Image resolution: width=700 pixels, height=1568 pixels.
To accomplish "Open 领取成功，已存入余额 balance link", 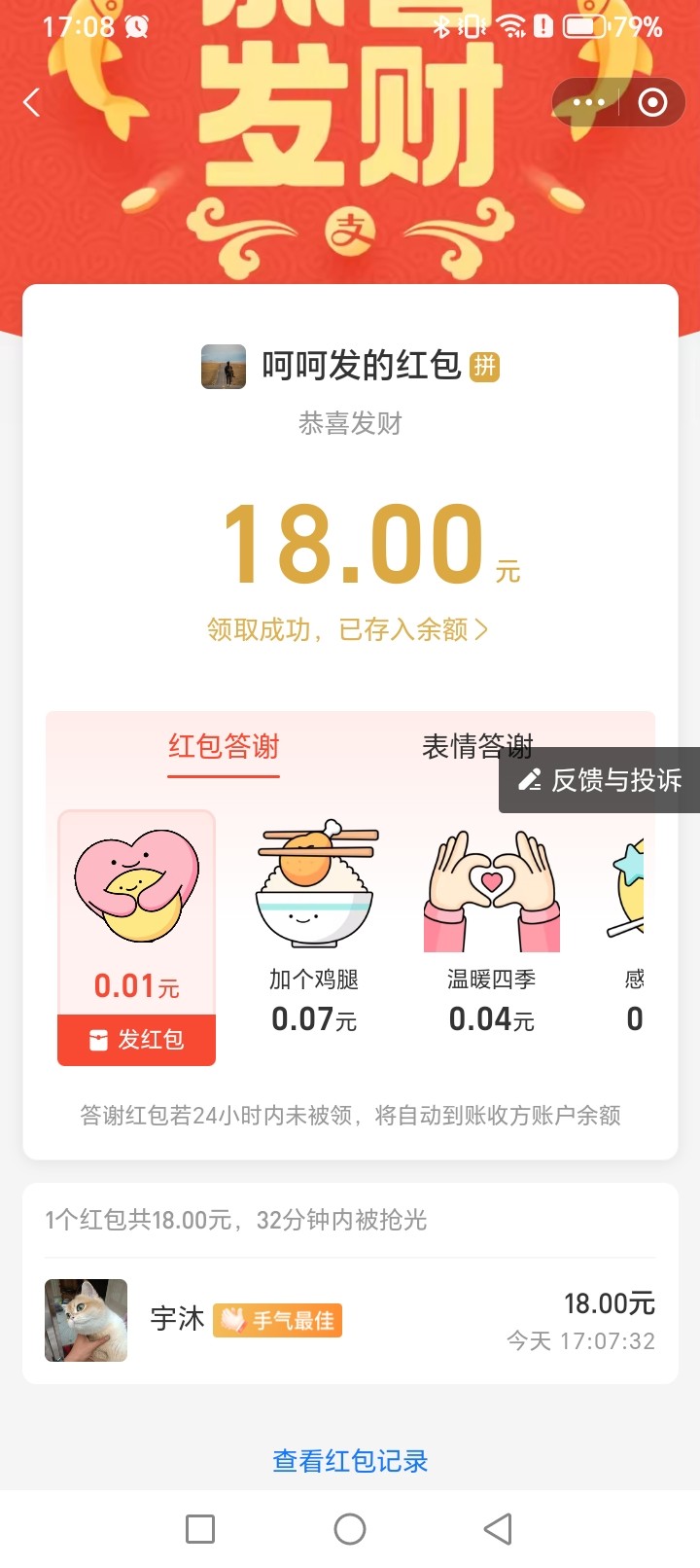I will click(347, 630).
